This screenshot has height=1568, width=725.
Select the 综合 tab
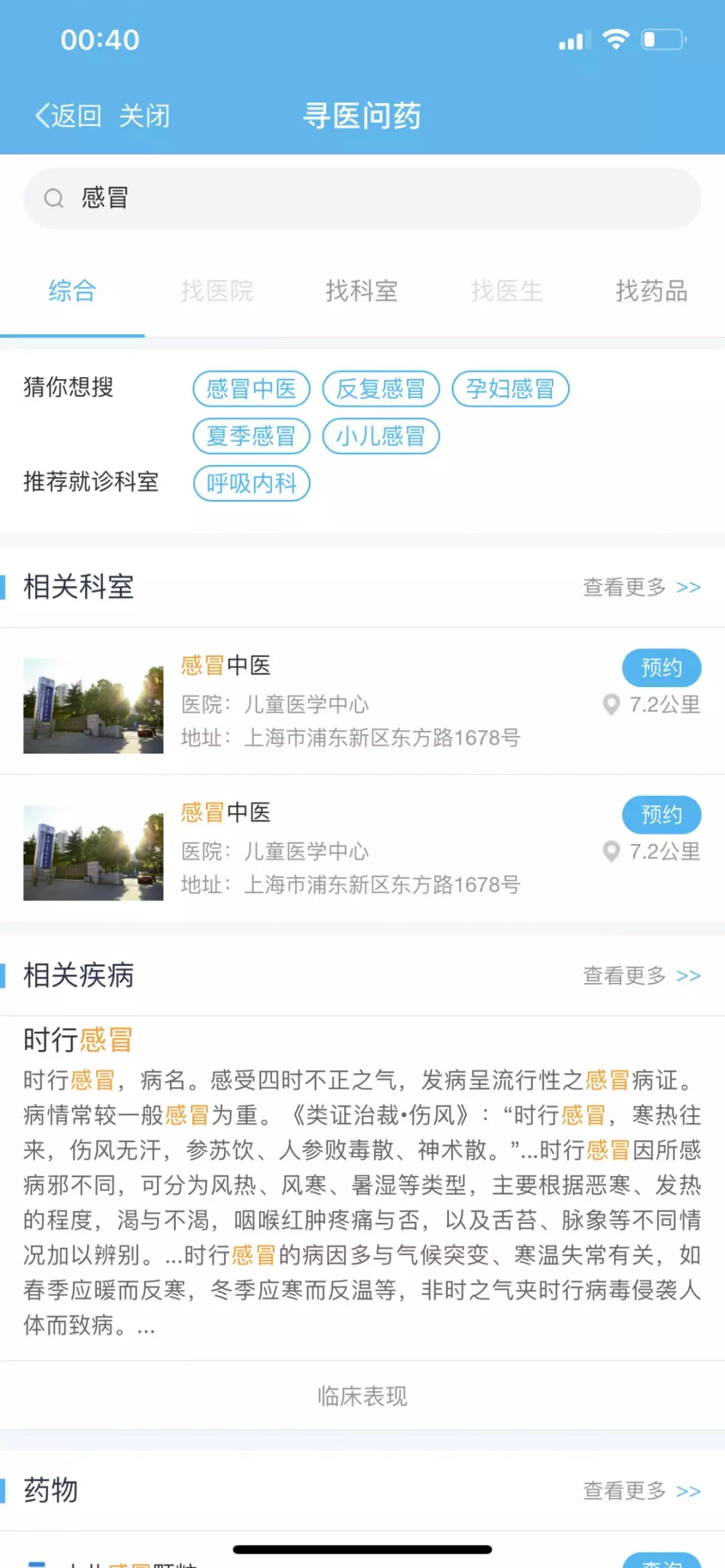click(x=72, y=291)
